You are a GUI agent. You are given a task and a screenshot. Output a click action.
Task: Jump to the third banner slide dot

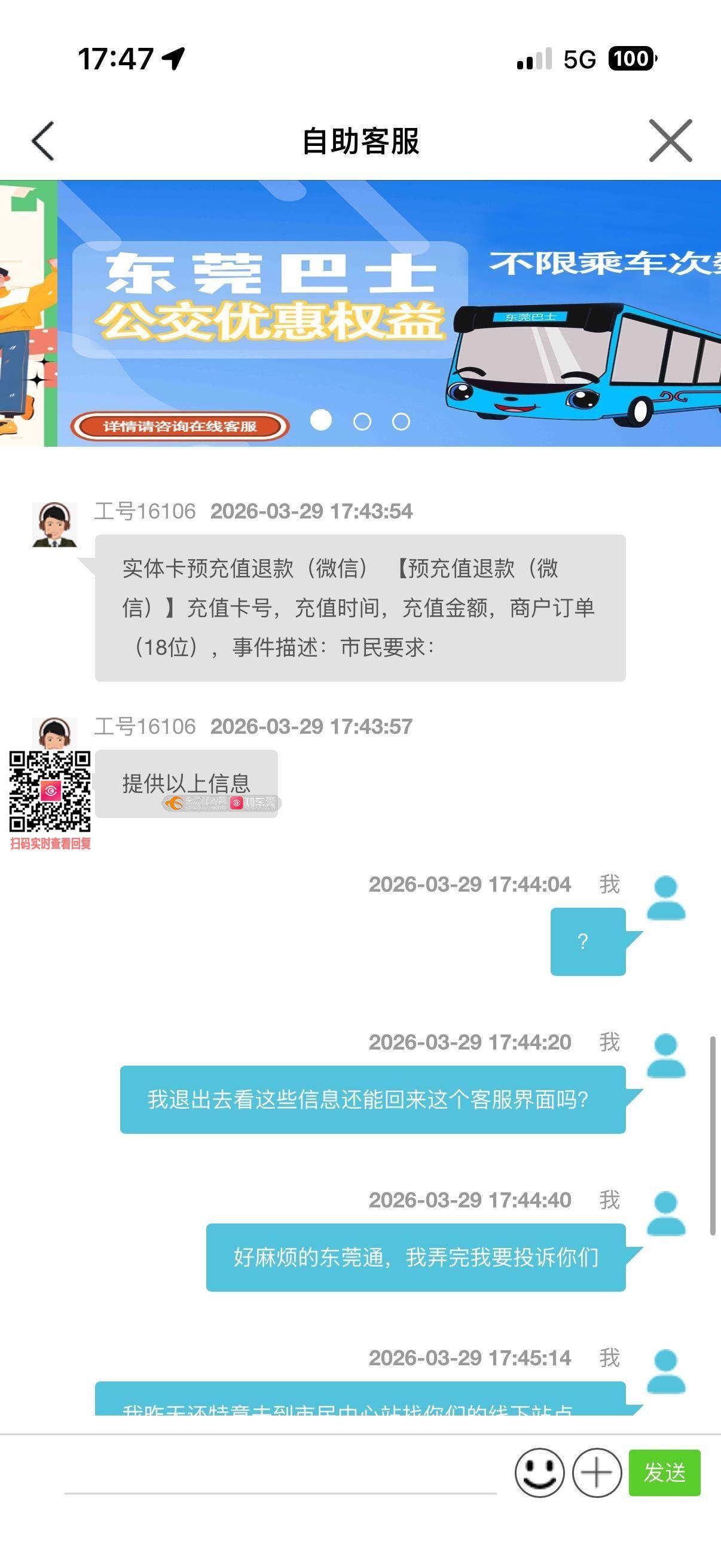click(x=401, y=421)
